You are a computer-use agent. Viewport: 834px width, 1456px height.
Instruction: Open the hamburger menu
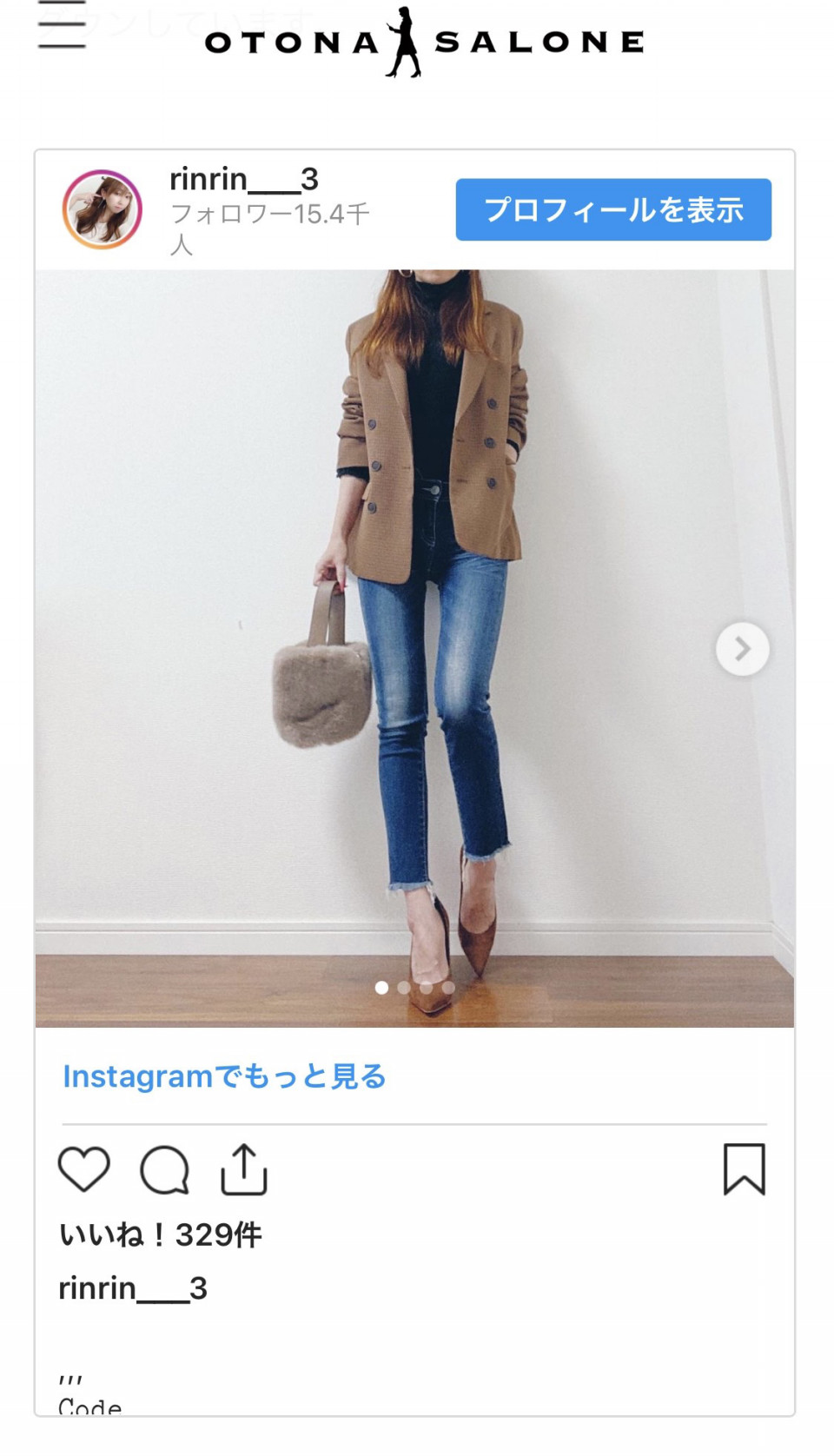[x=62, y=24]
